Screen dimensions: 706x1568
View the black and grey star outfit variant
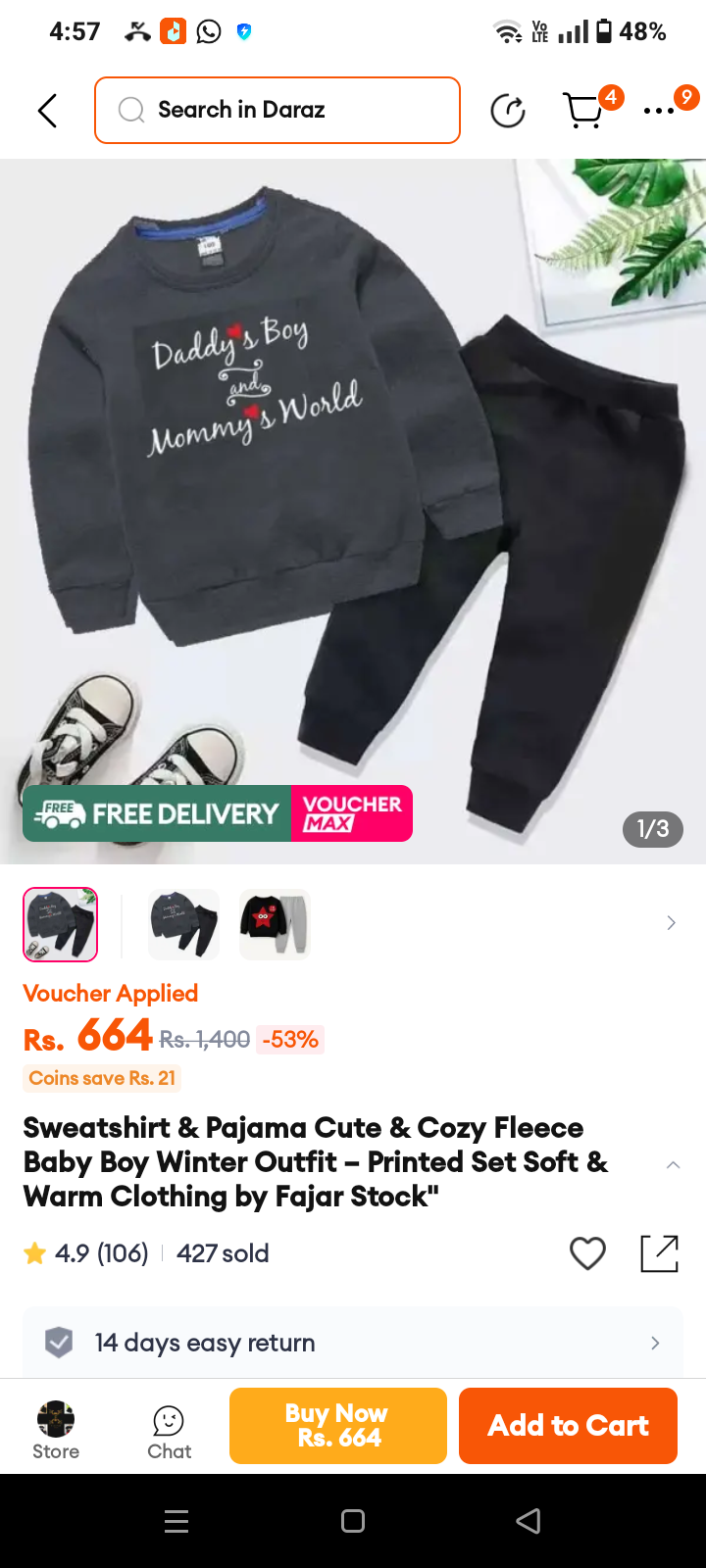tap(276, 924)
